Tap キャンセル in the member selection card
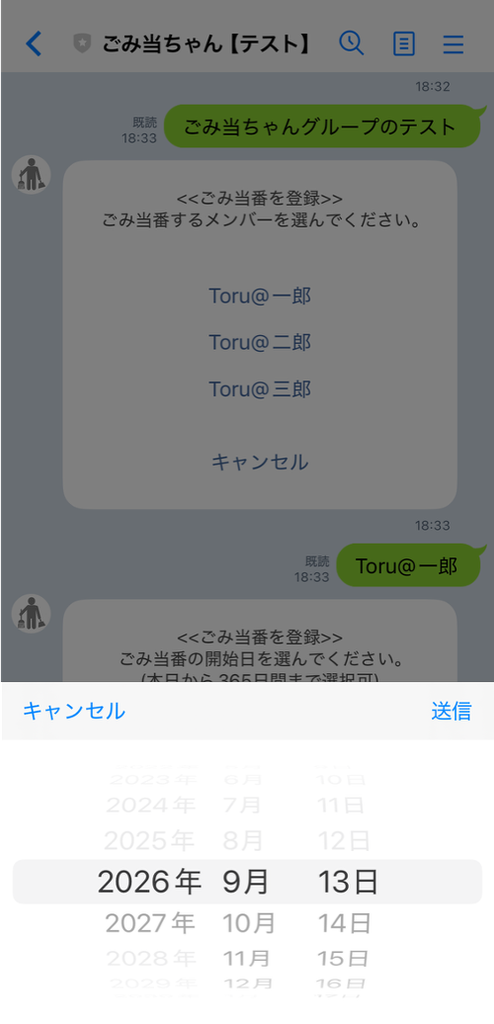The image size is (494, 1024). pos(260,462)
